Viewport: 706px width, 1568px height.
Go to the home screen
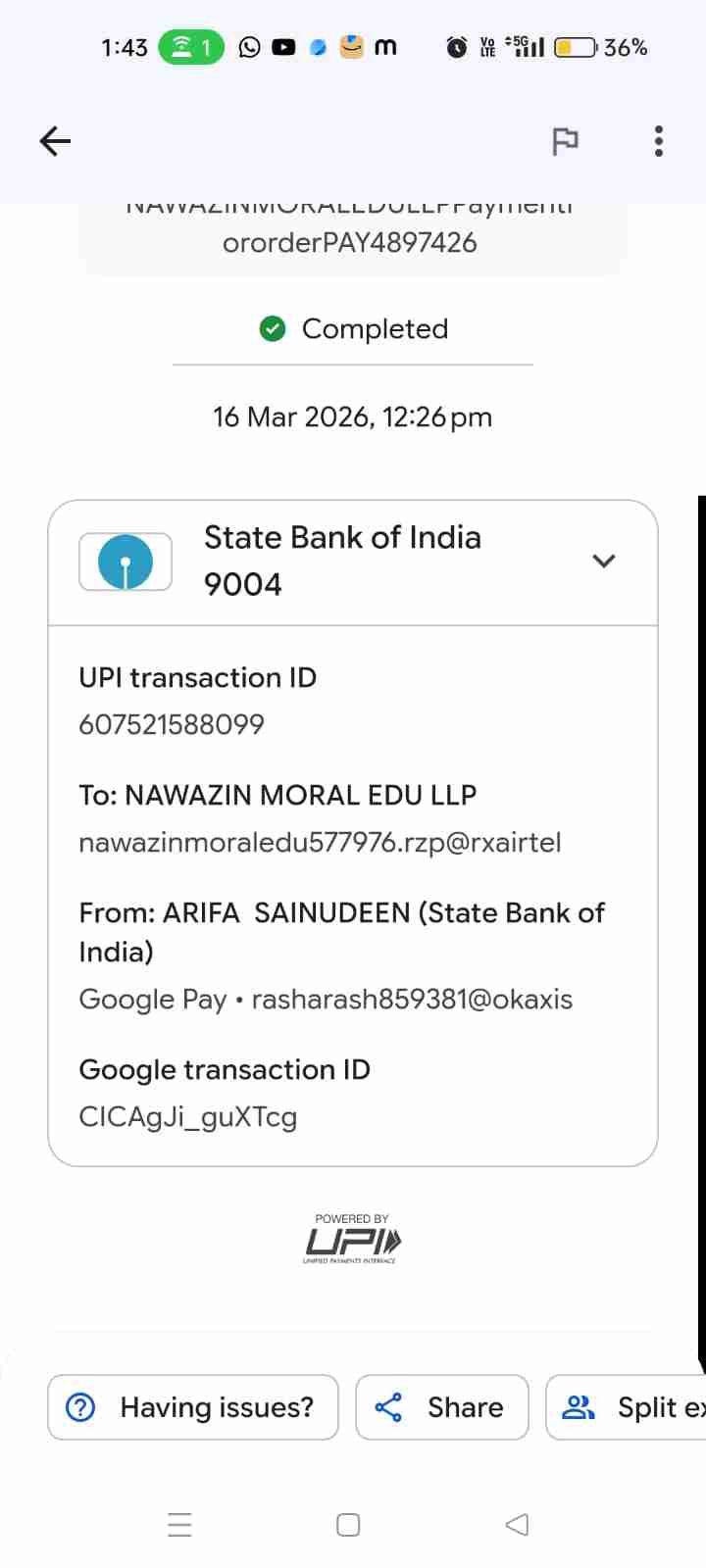pos(348,1524)
